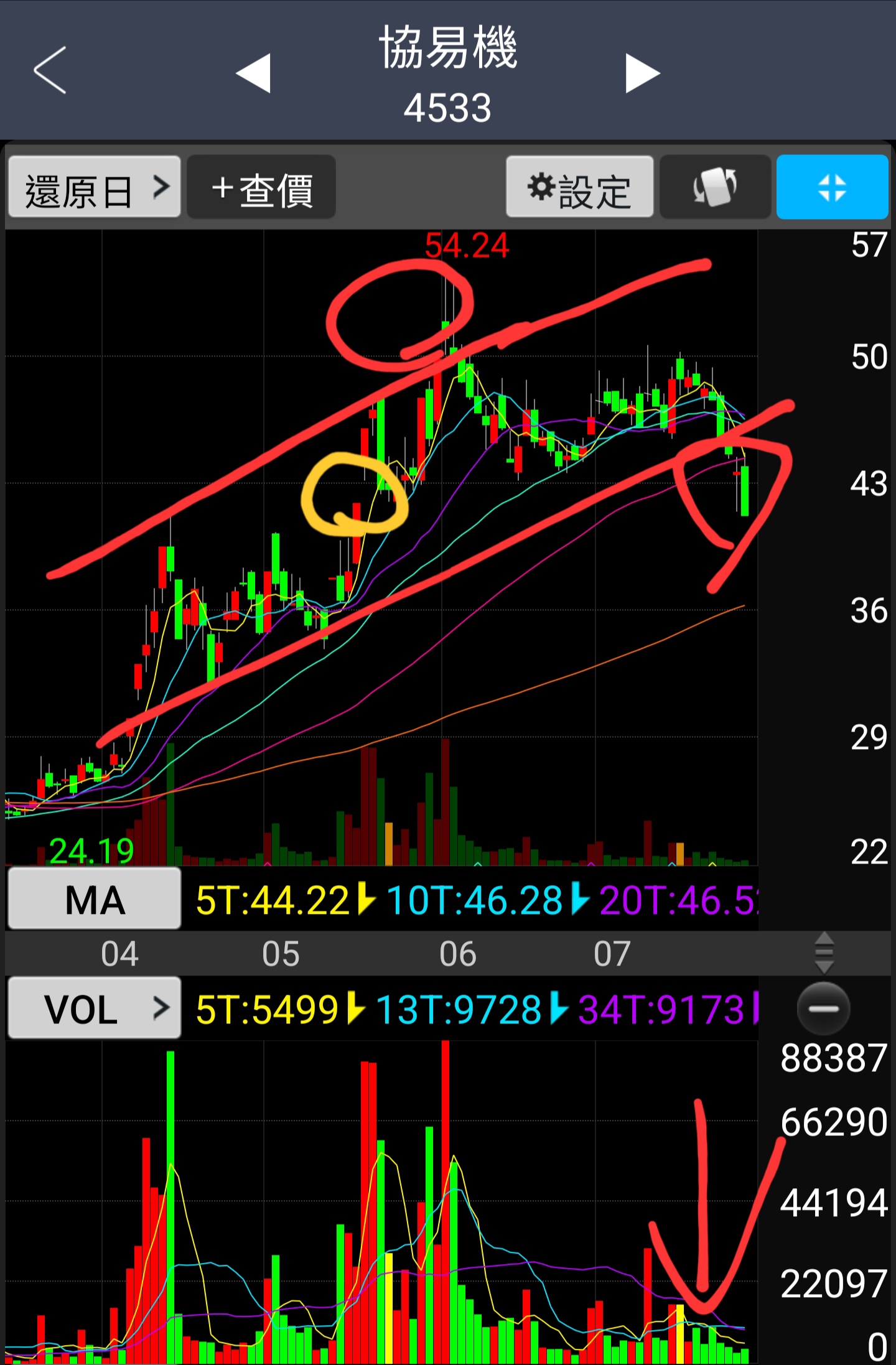Open the 還原日 period selector

pos(95,188)
